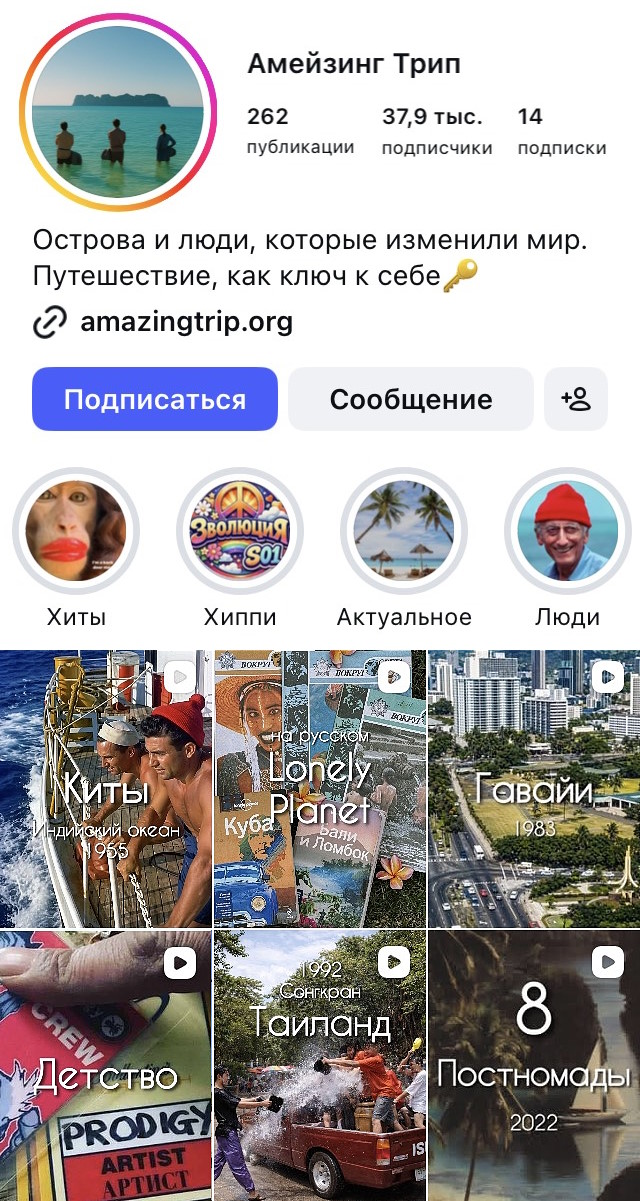Open the amazingtrip.org link
Viewport: 640px width, 1201px height.
pyautogui.click(x=186, y=322)
